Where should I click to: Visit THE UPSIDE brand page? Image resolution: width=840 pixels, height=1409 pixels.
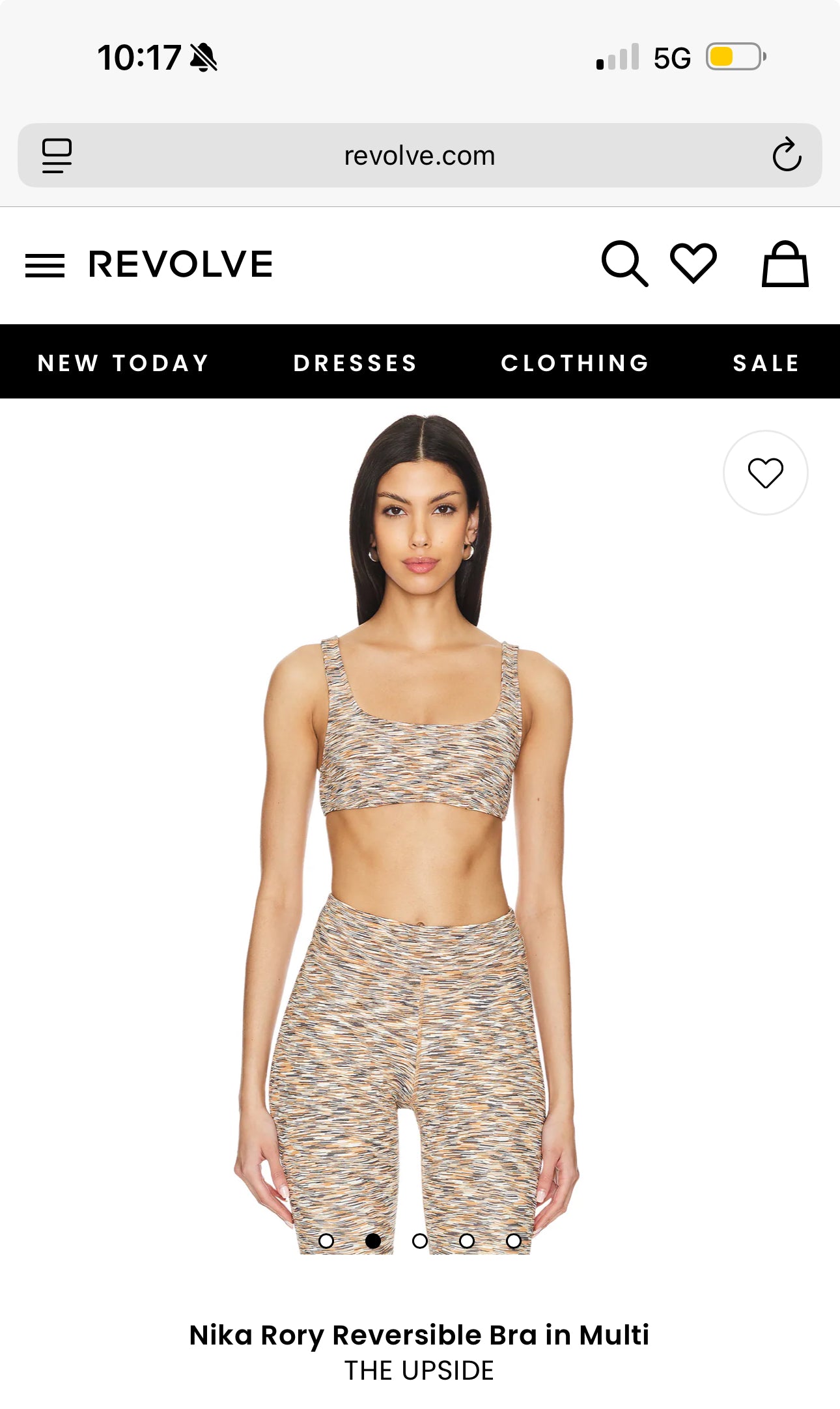(419, 1371)
